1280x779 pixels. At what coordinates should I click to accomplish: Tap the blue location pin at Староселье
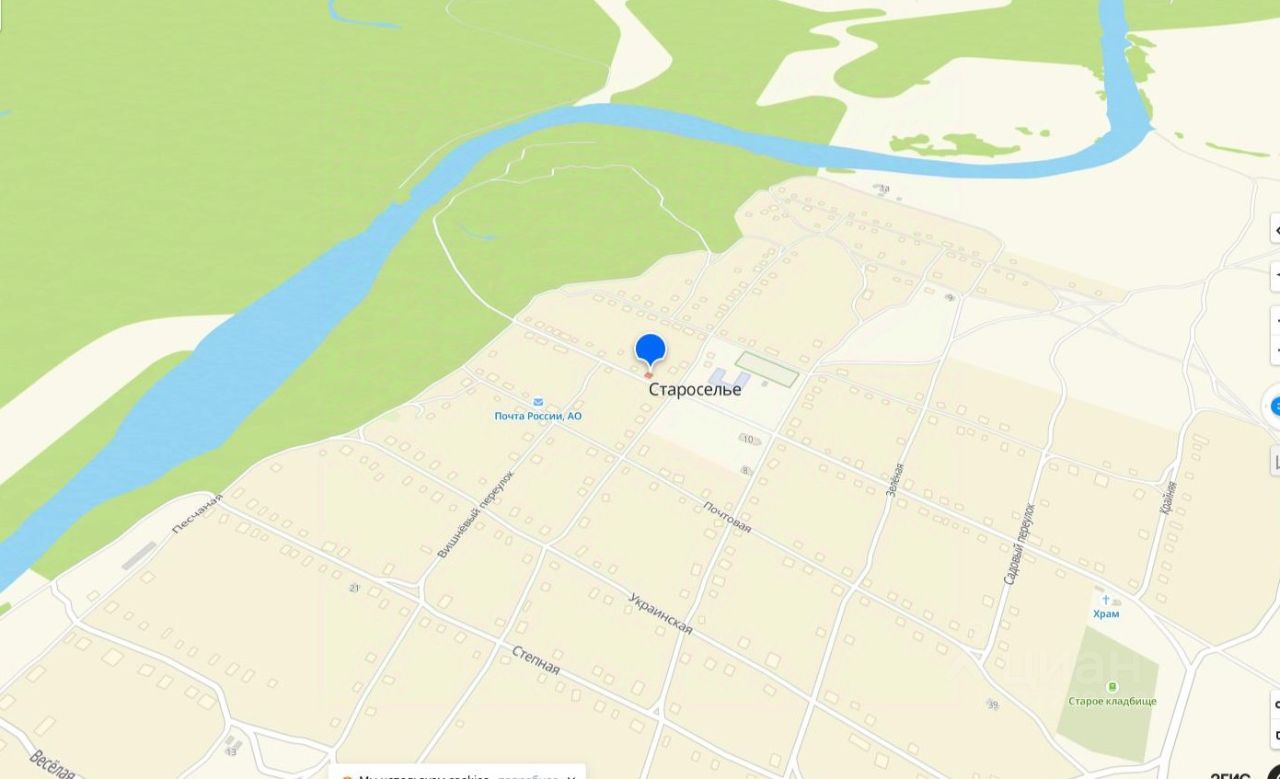(650, 349)
